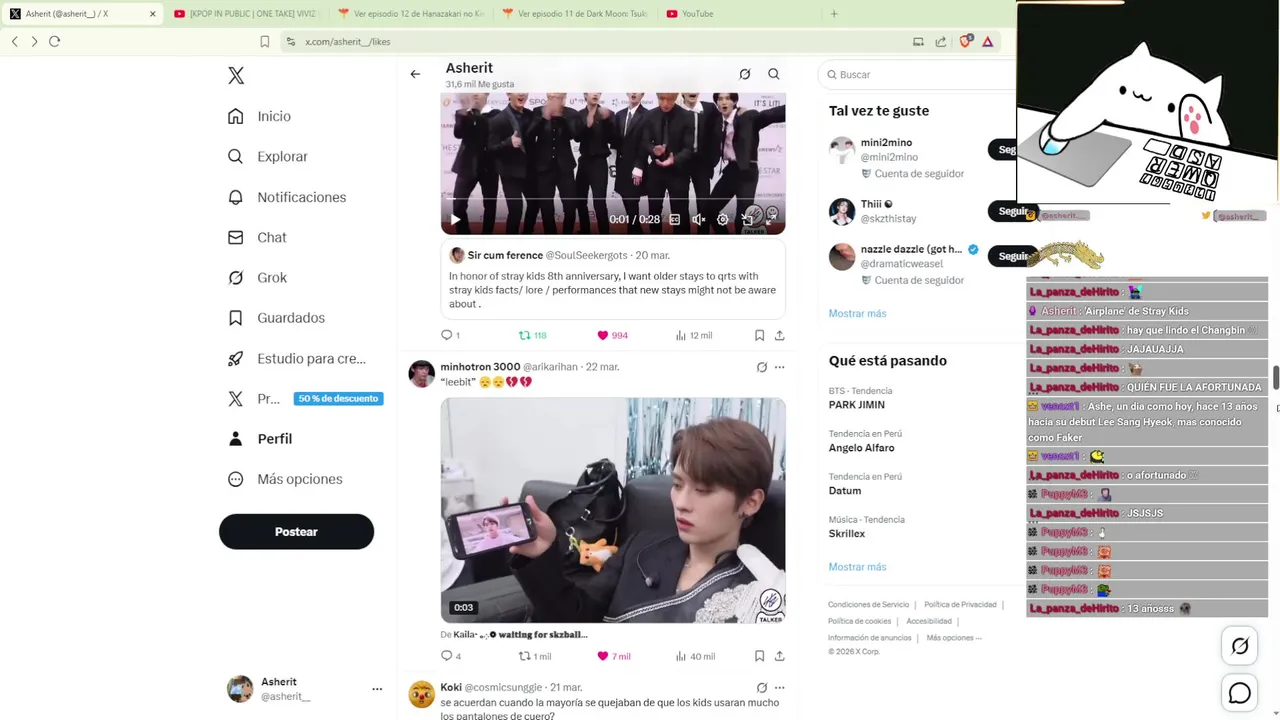Open the PARK JIMIN trend
The width and height of the screenshot is (1280, 720).
coord(856,405)
